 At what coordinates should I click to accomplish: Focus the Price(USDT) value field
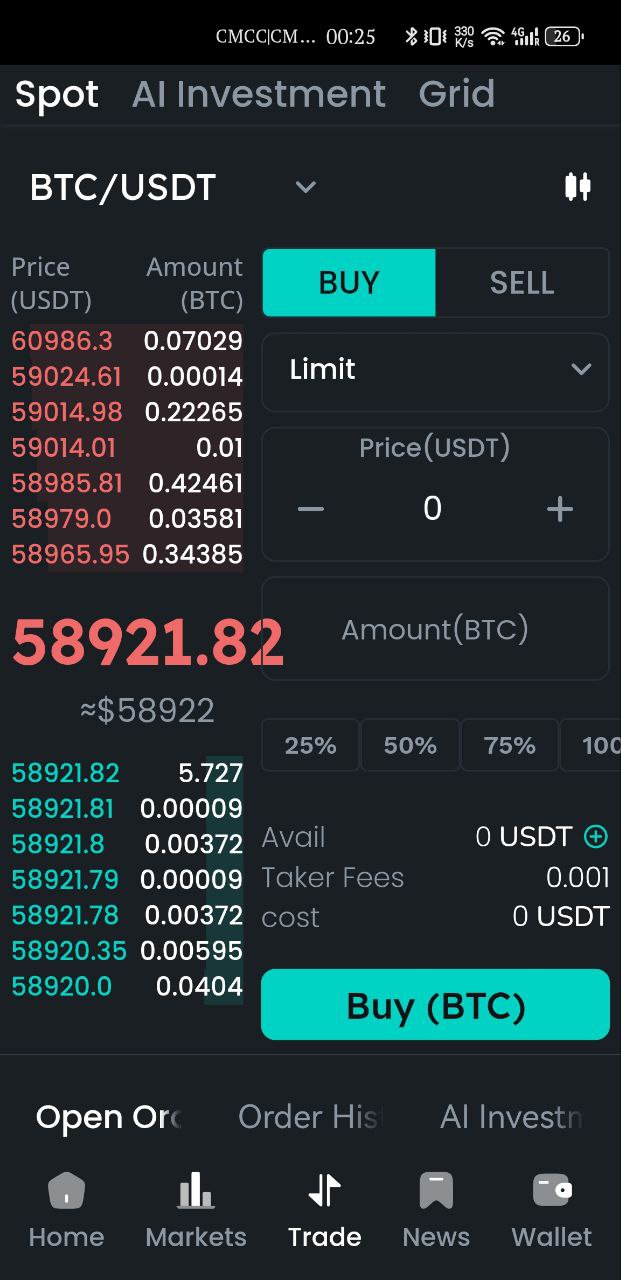[x=432, y=509]
